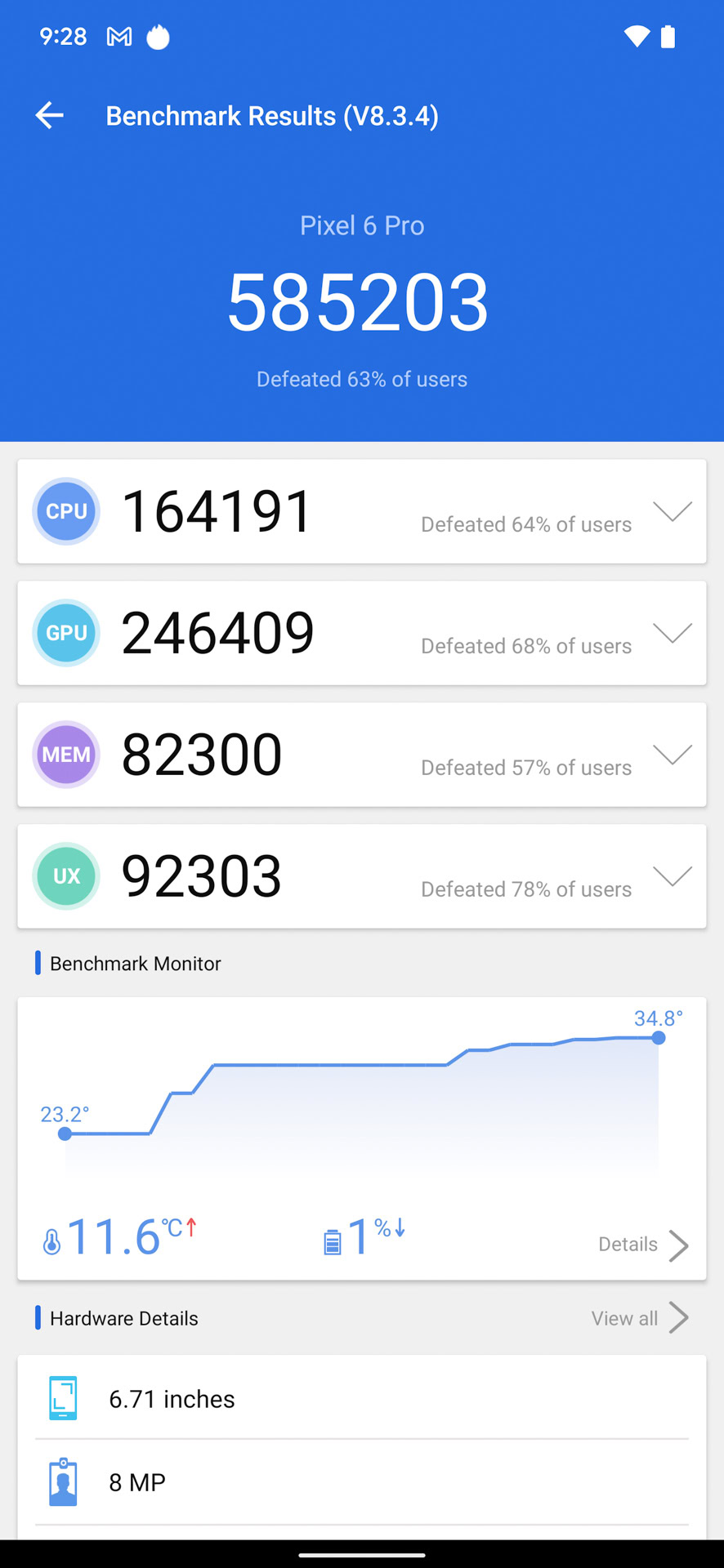724x1568 pixels.
Task: View all hardware details
Action: (x=639, y=1318)
